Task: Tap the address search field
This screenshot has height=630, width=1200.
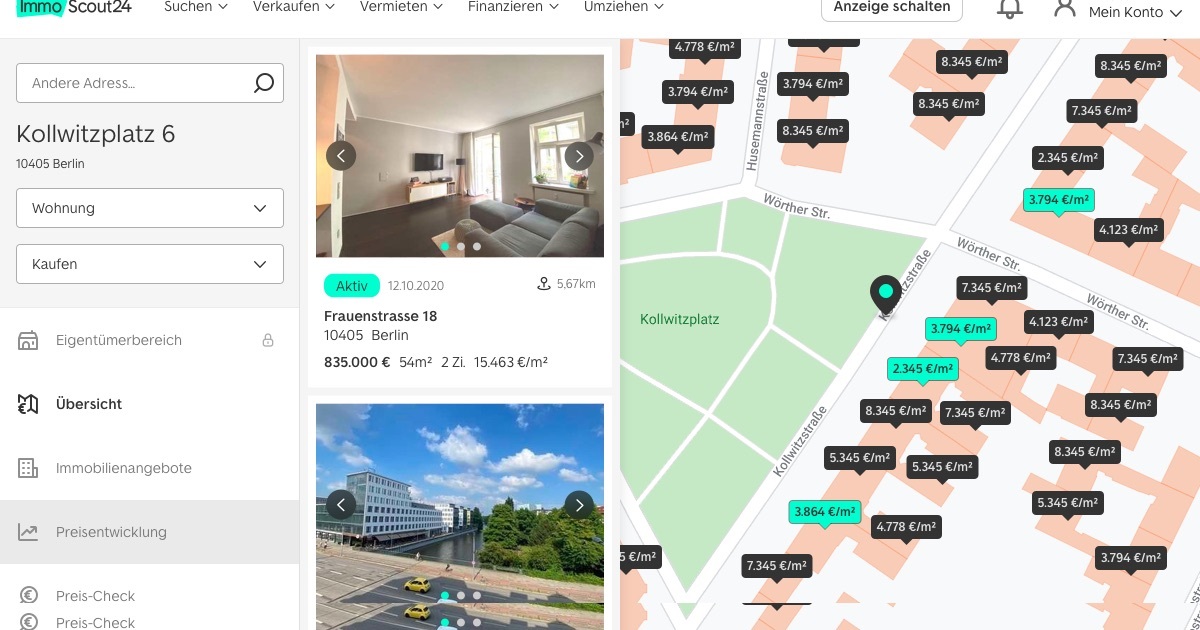Action: coord(135,83)
